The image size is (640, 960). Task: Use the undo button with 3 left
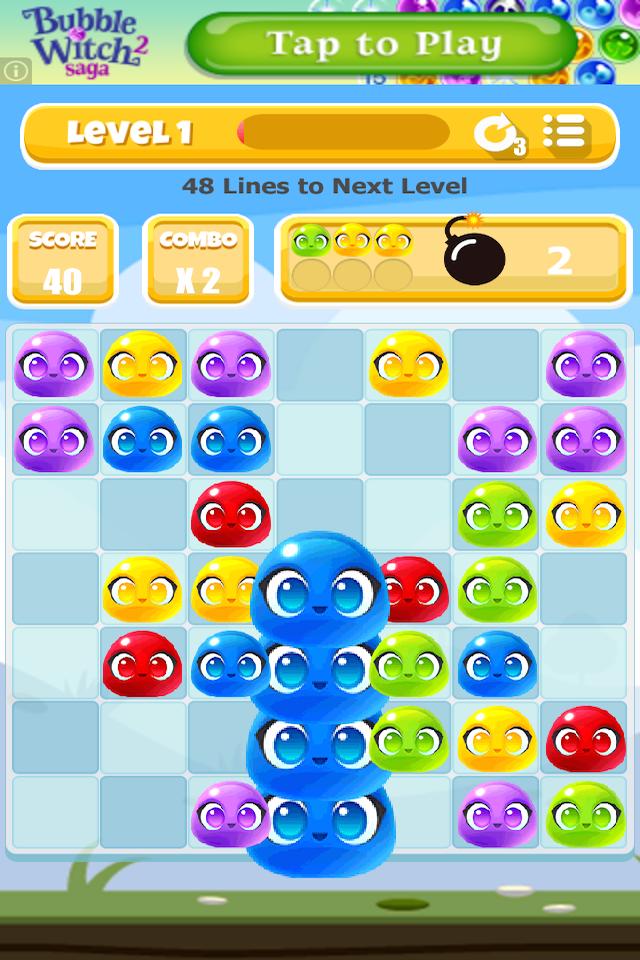point(497,135)
